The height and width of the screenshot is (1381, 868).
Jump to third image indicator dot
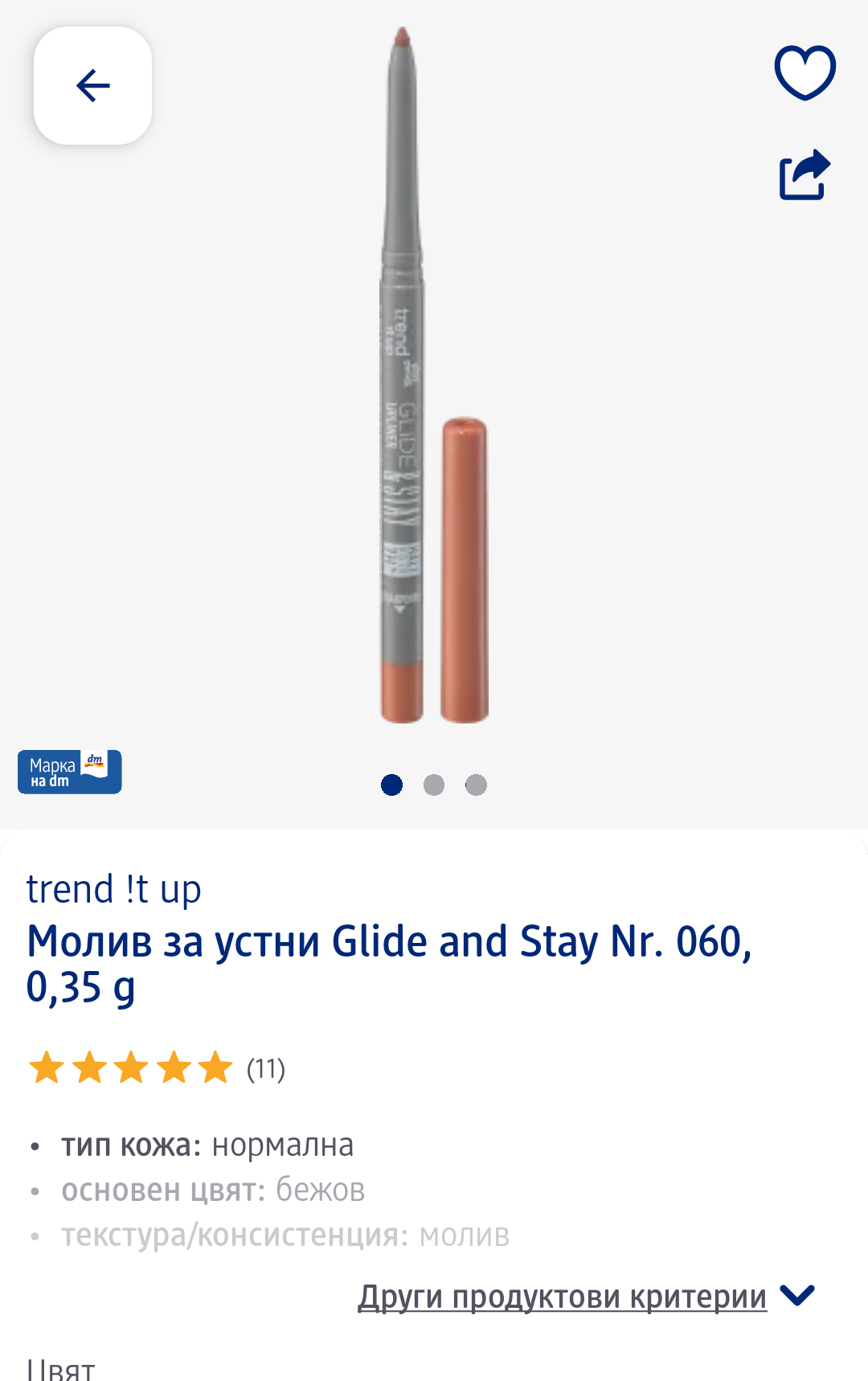[x=476, y=785]
